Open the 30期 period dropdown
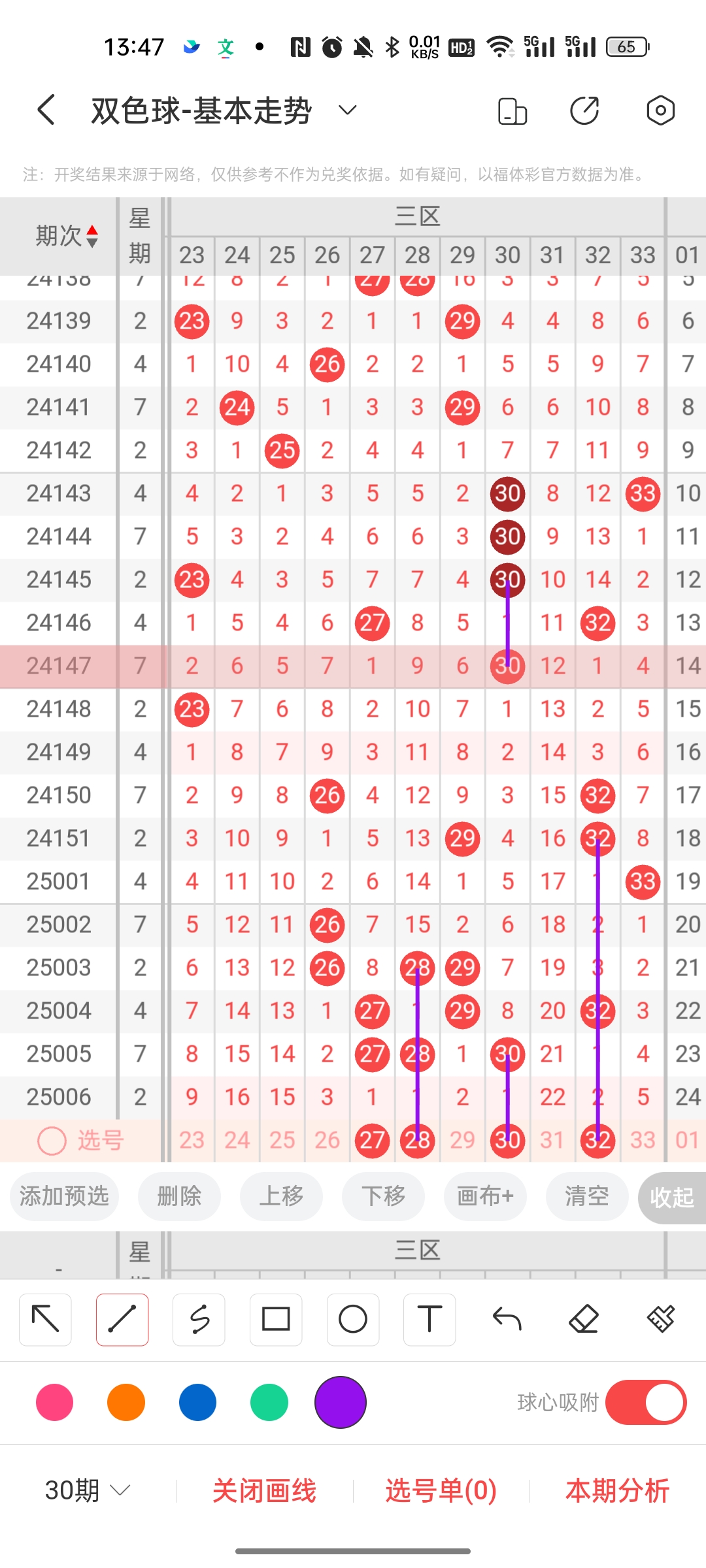 (88, 1490)
